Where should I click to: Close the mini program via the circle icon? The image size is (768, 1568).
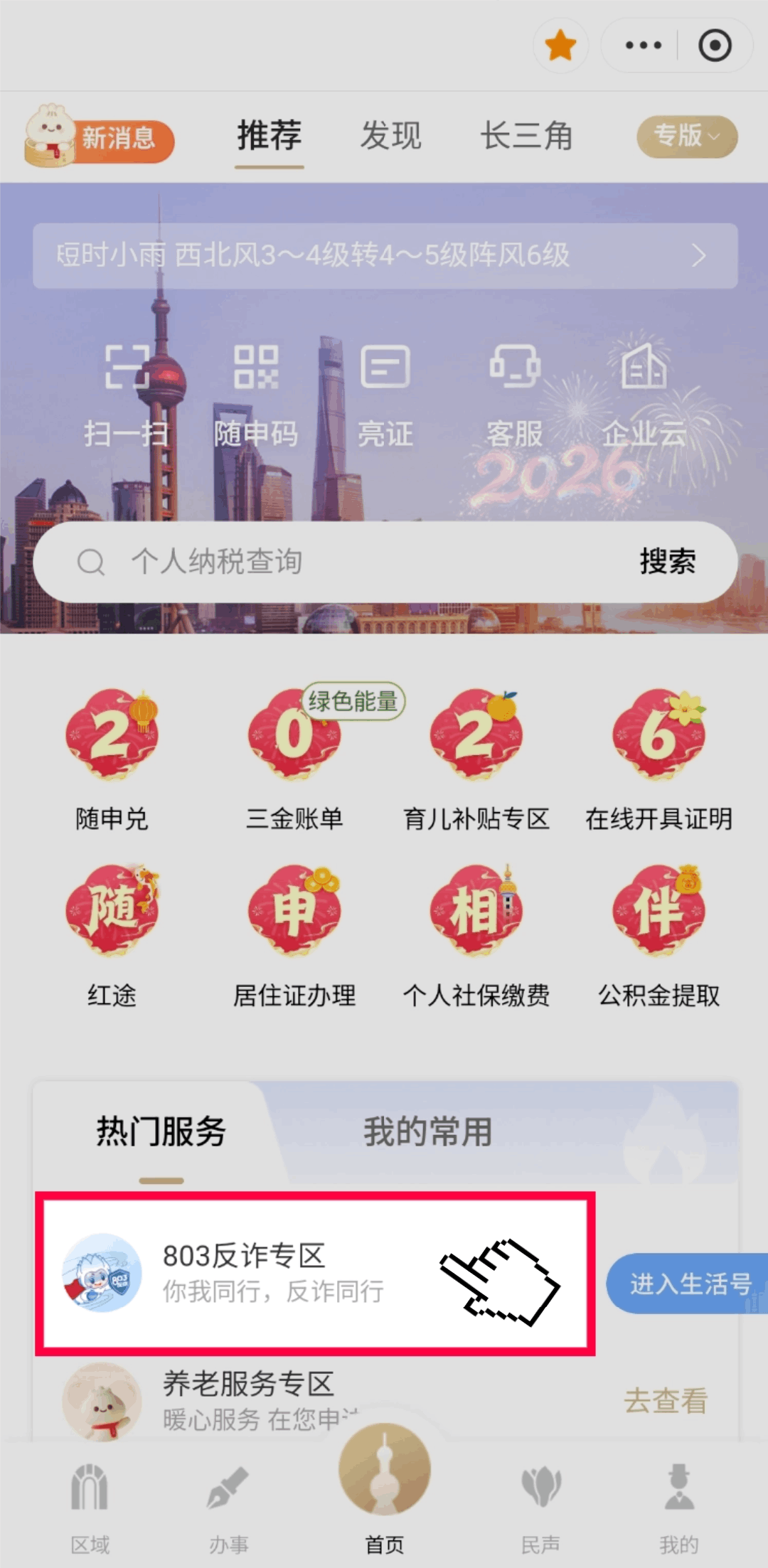(715, 46)
